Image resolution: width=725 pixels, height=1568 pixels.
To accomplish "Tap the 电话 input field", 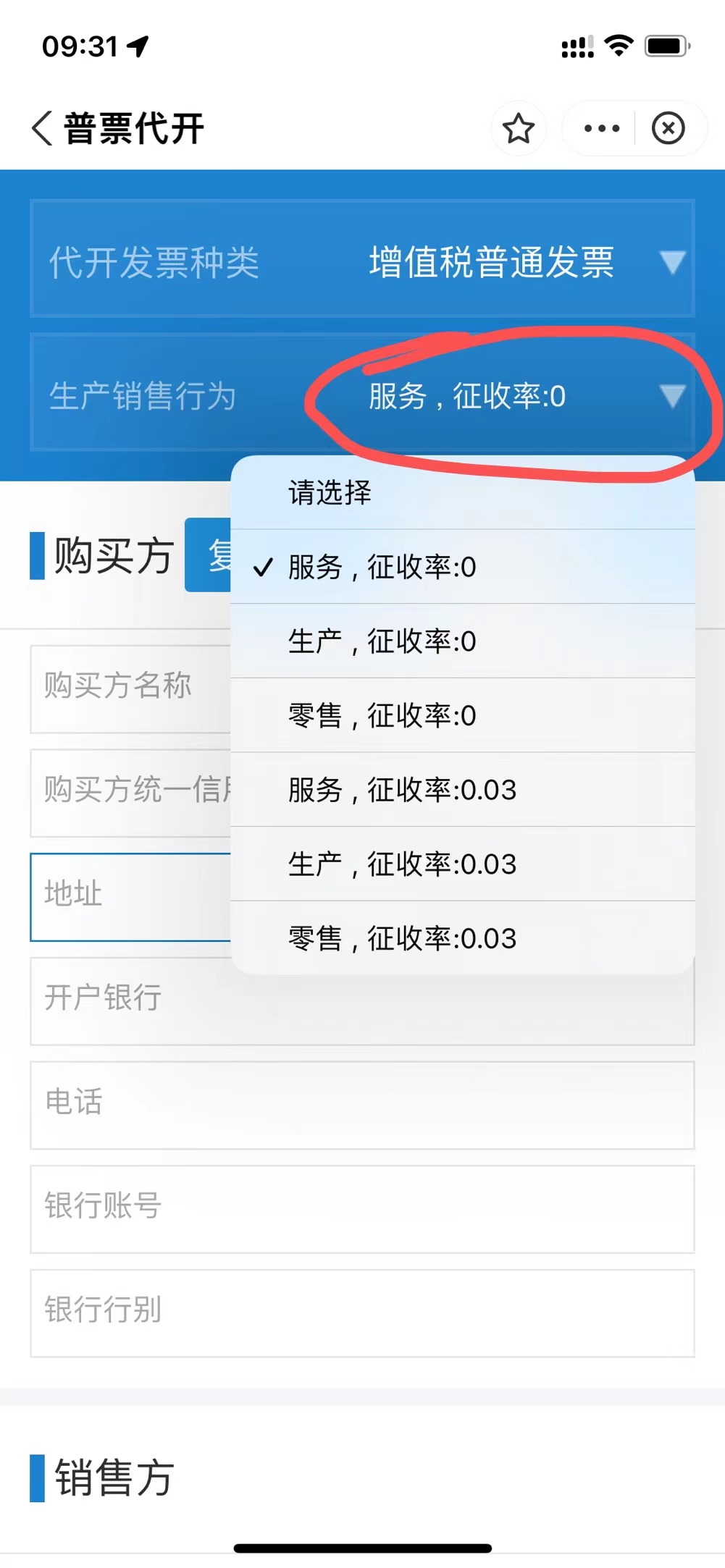I will (362, 1105).
